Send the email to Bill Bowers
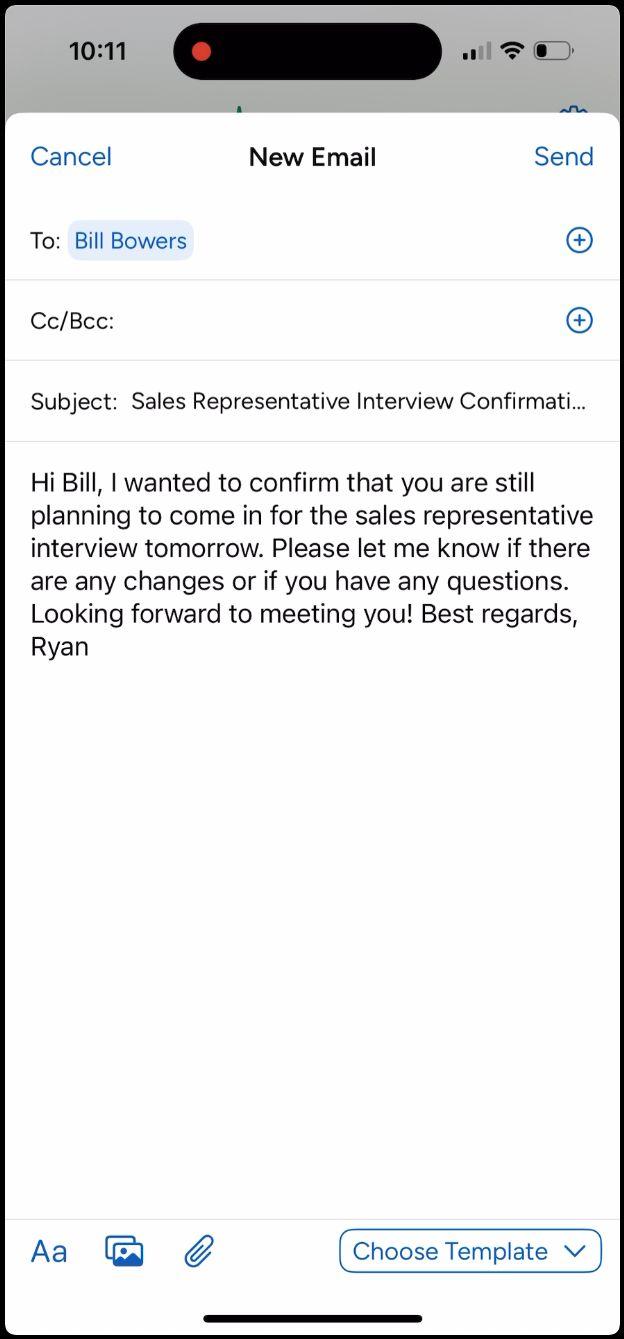 [563, 157]
